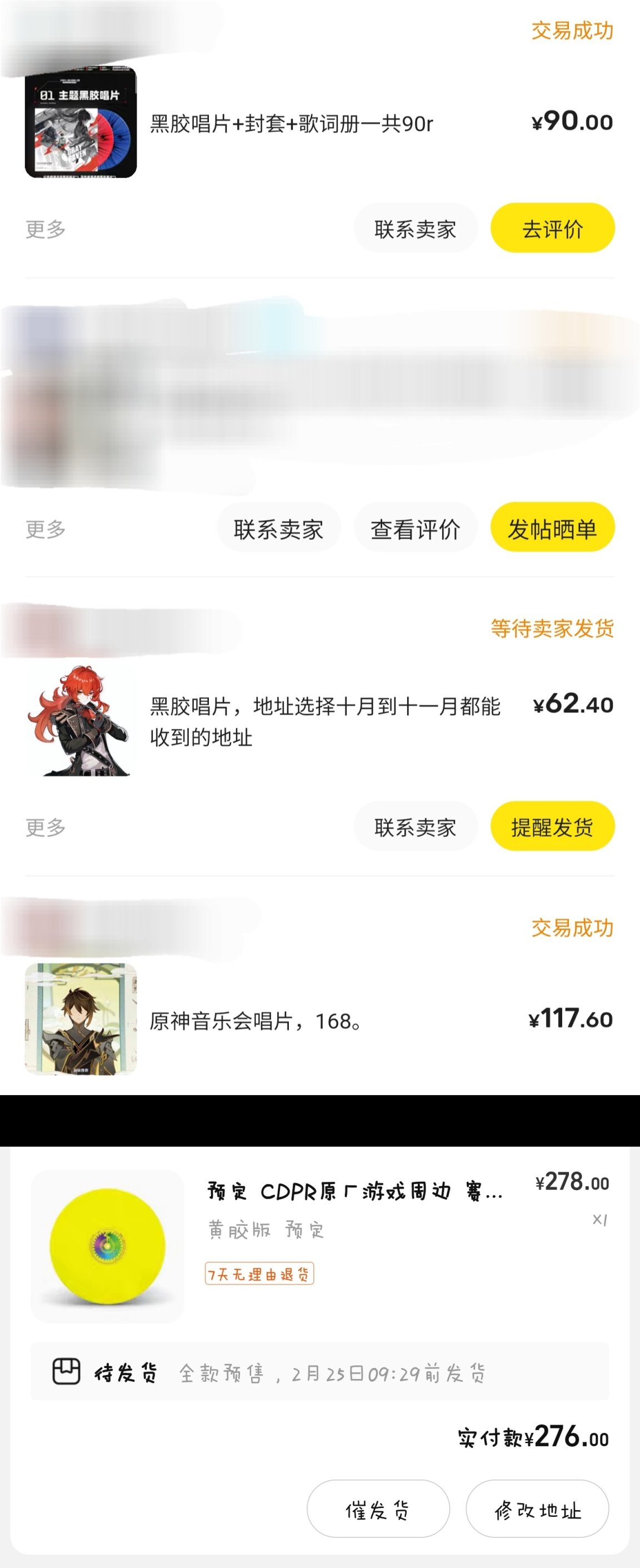Tap 查看评价 to view the review
The image size is (640, 1568).
click(416, 528)
